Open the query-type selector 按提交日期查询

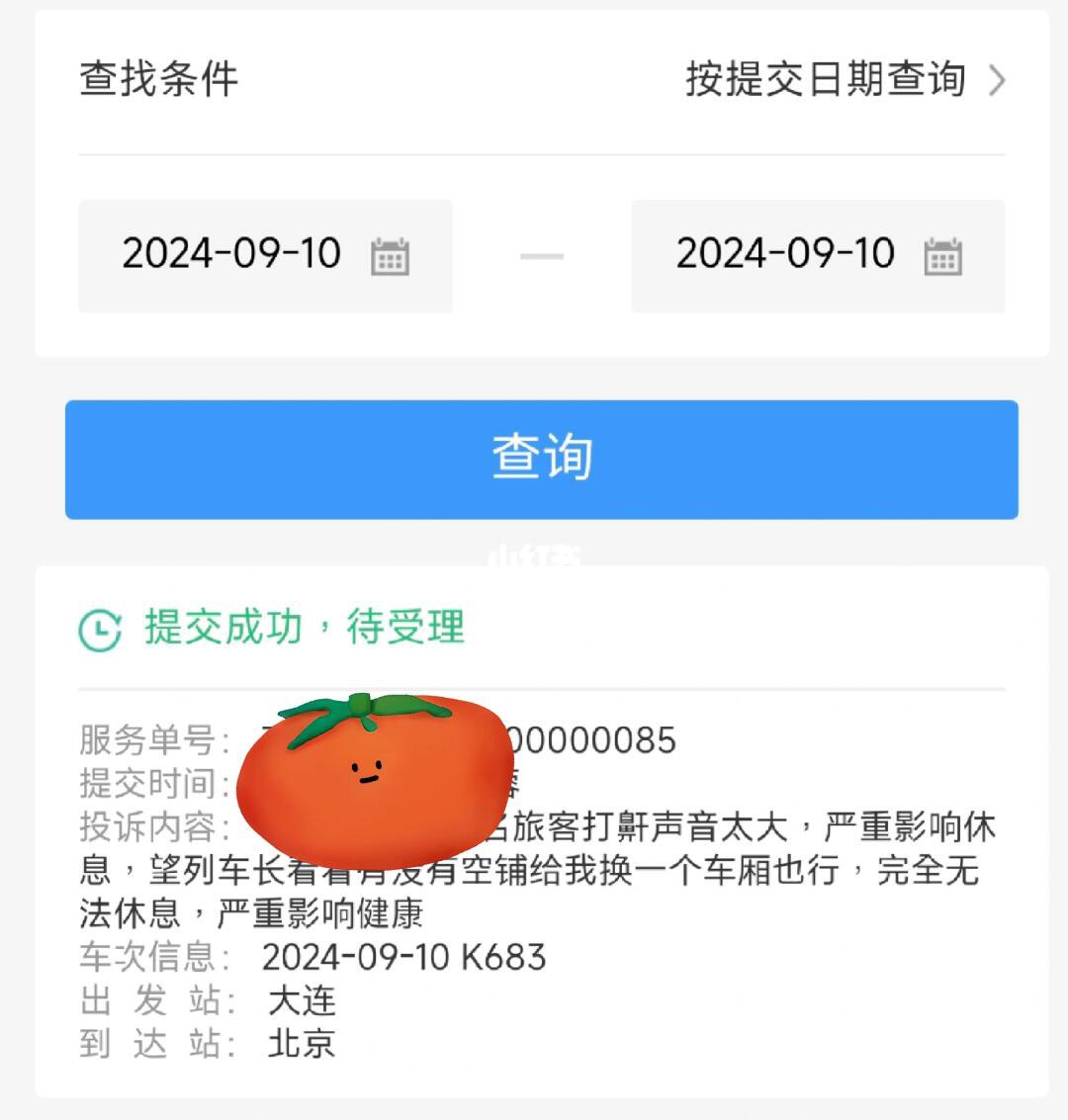click(x=827, y=82)
